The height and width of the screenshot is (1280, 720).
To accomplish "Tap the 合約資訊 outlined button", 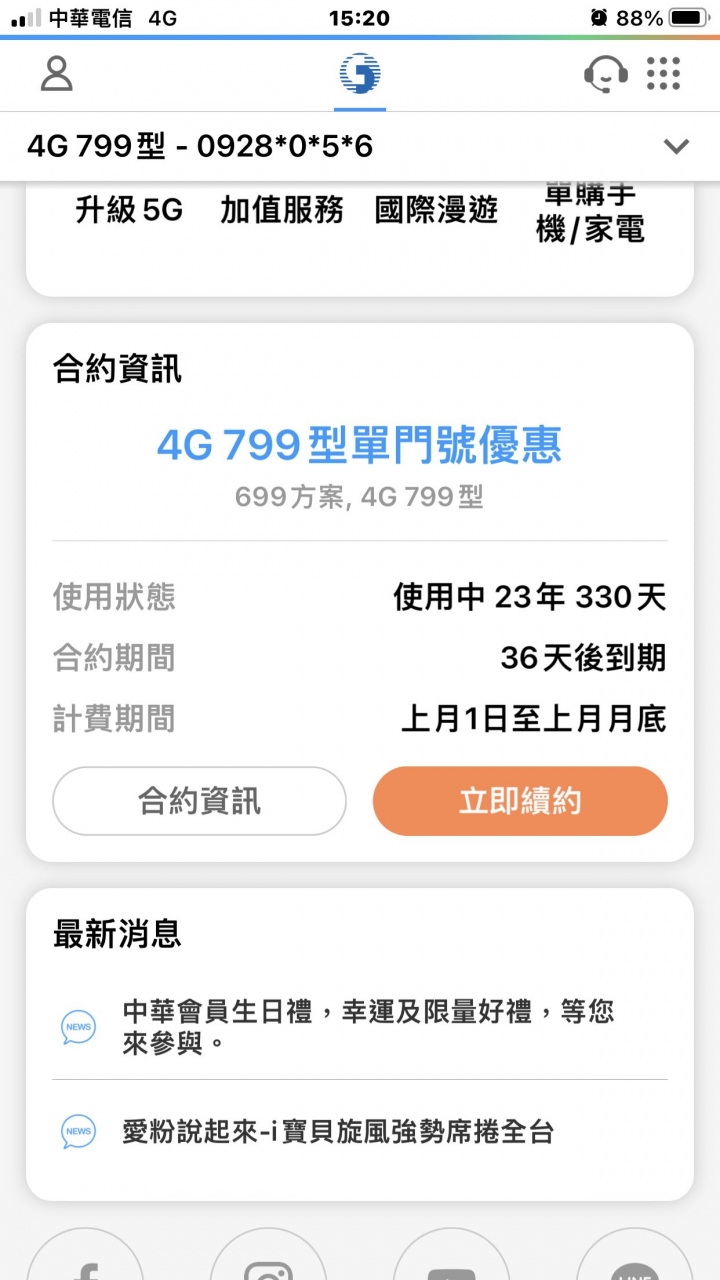I will [x=199, y=801].
